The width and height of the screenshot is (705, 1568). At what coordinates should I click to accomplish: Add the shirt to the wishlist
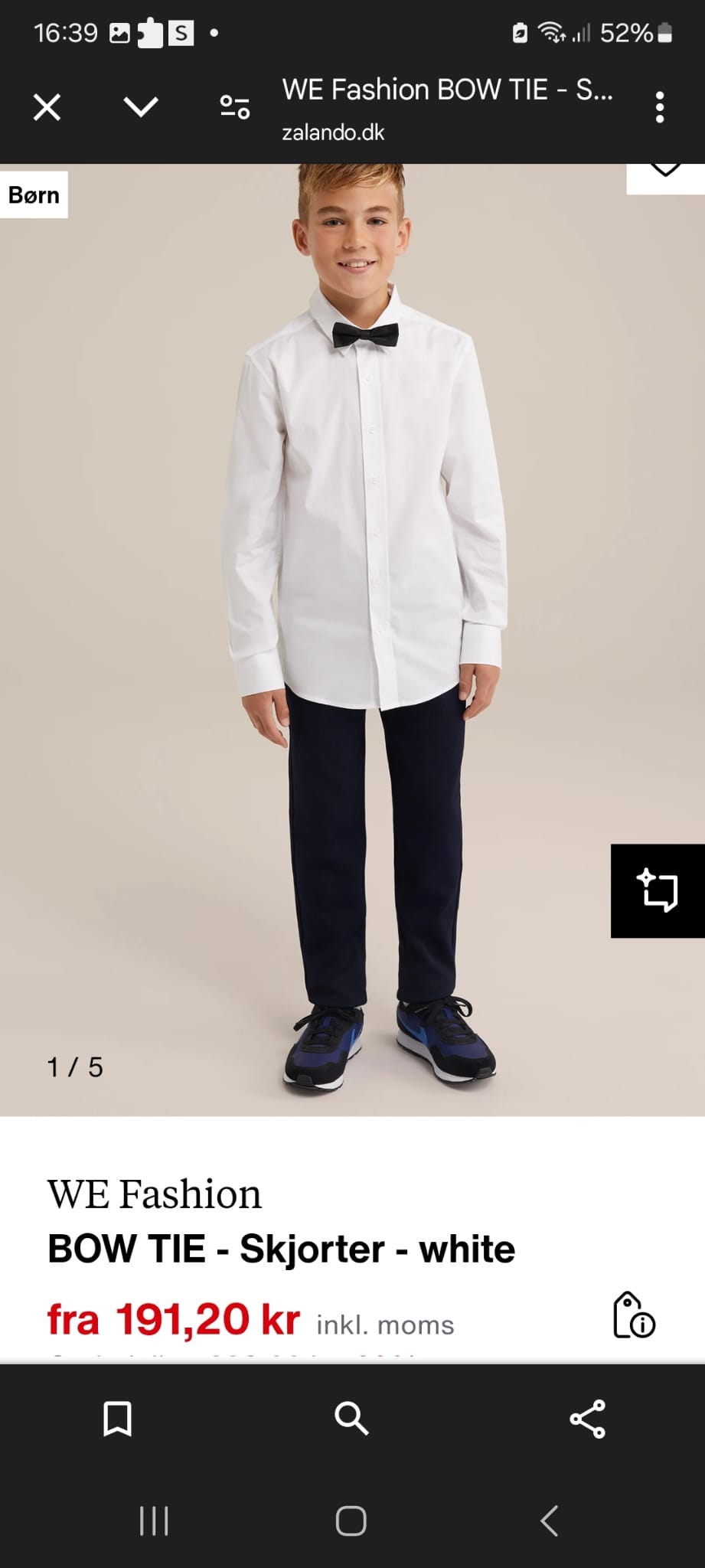[664, 175]
